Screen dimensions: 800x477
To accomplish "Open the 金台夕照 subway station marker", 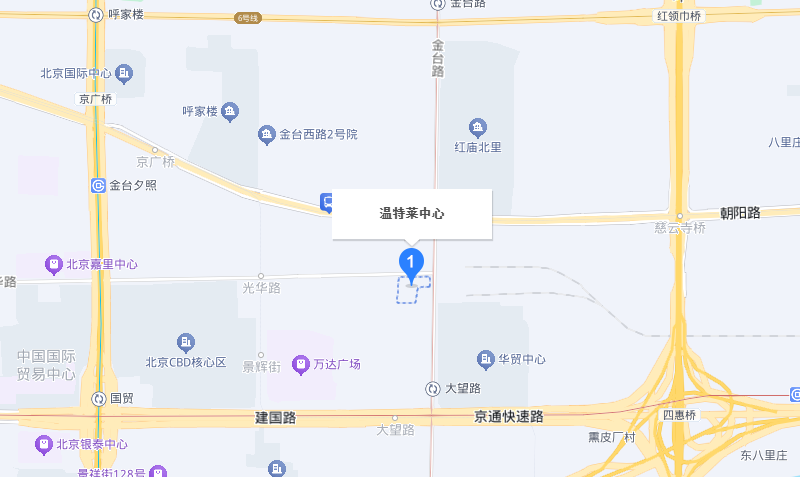I will click(98, 185).
